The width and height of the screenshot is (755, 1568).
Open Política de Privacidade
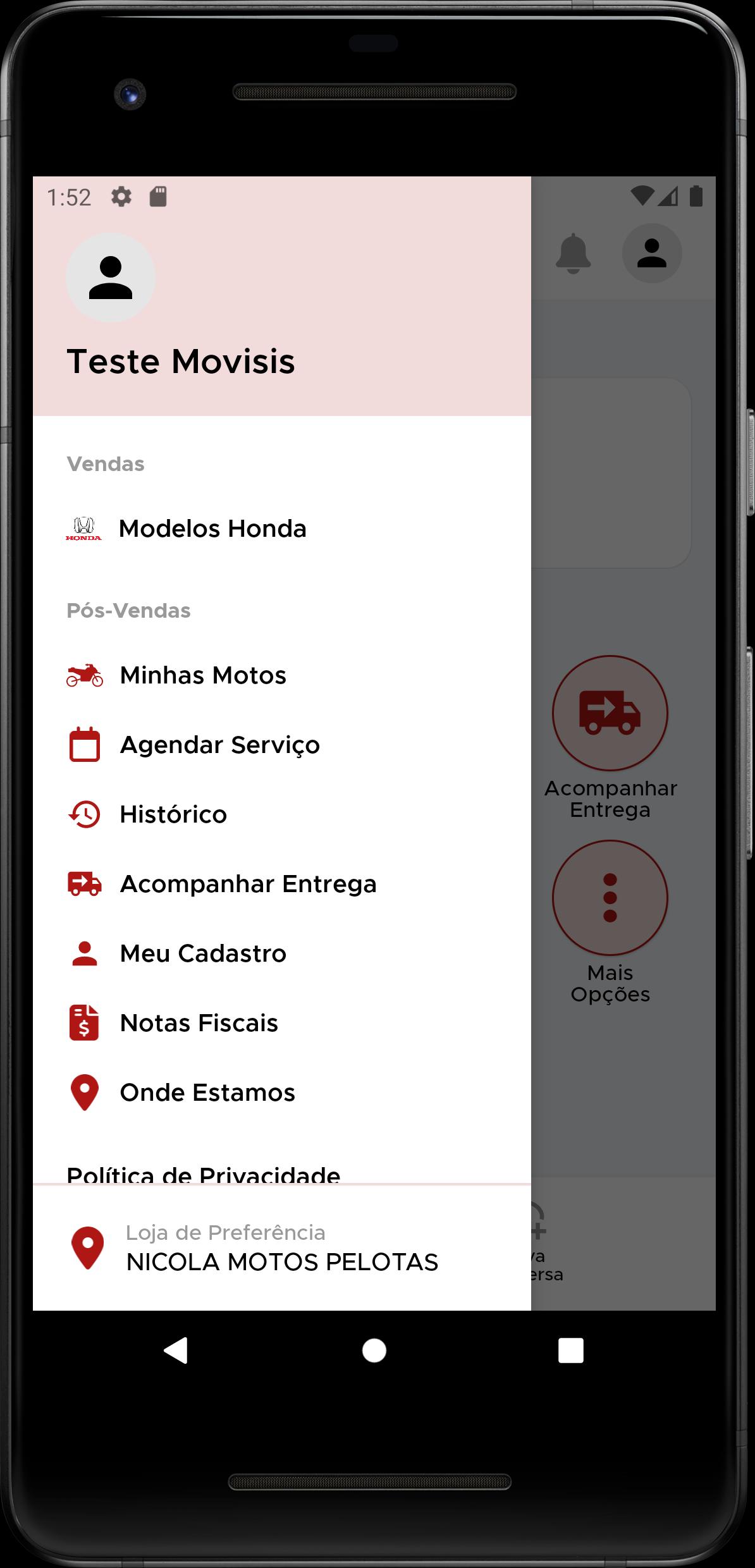[204, 1174]
